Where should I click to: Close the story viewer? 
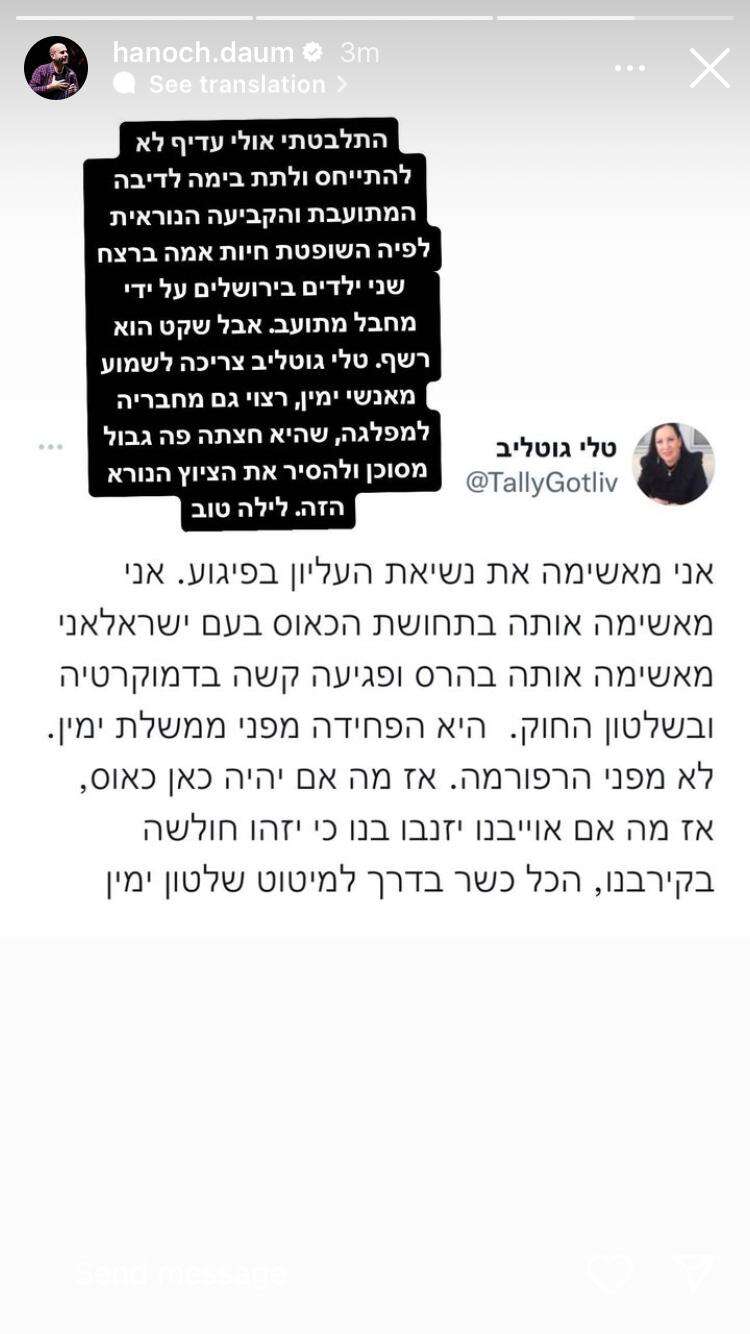pyautogui.click(x=709, y=68)
